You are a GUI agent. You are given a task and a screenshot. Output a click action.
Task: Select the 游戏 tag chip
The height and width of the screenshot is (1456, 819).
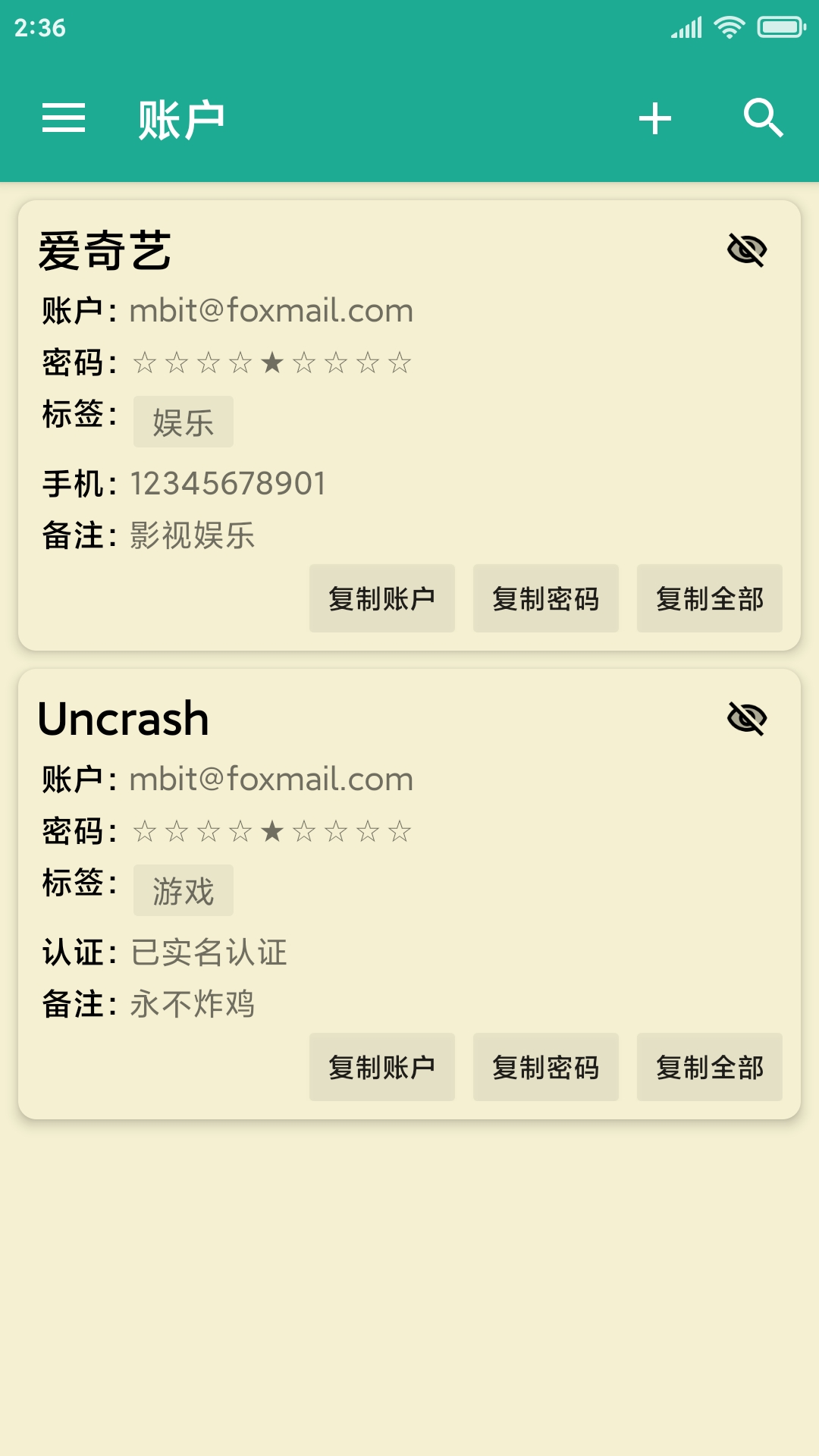(183, 890)
